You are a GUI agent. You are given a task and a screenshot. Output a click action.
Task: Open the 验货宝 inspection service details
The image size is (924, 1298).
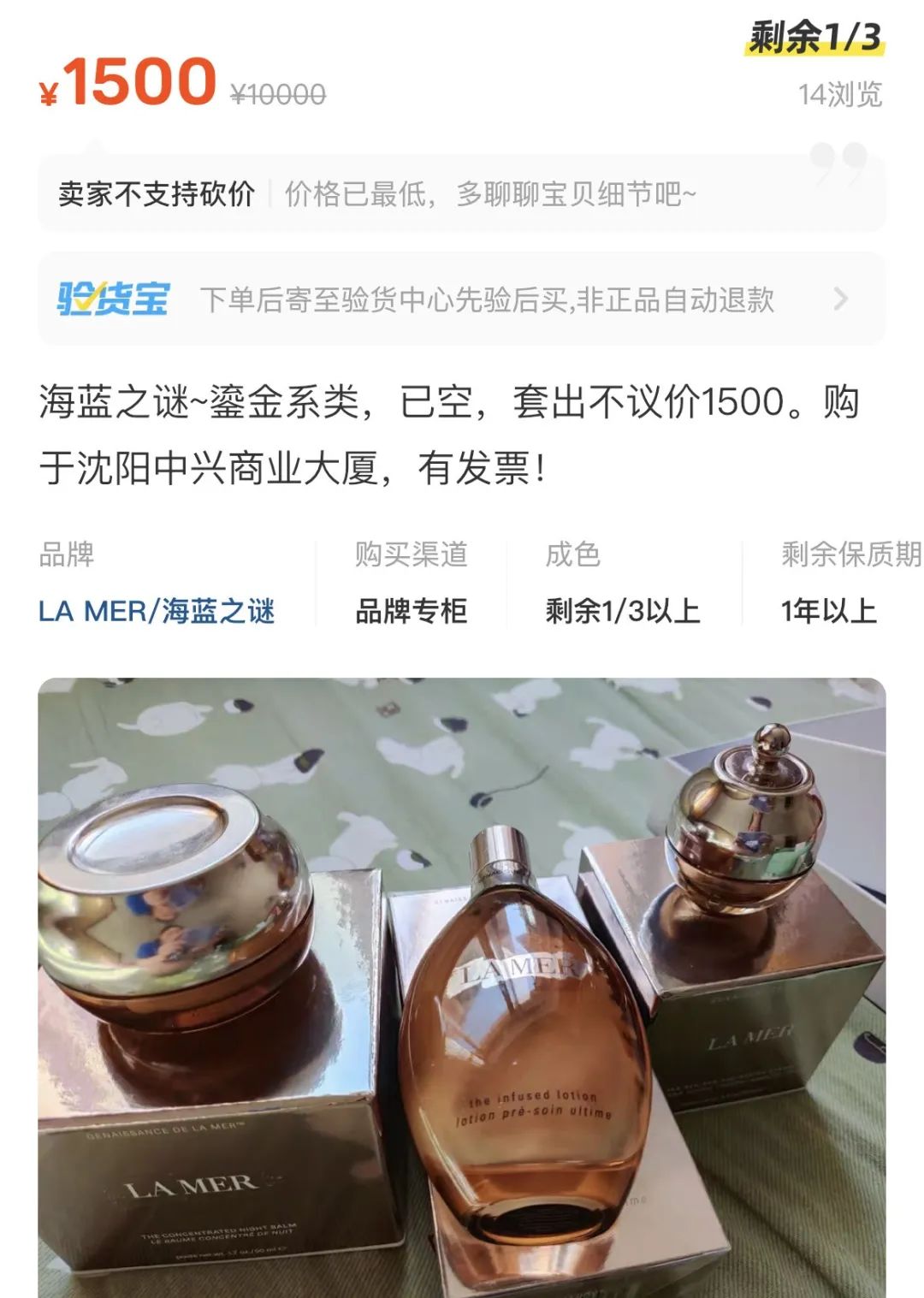pos(462,299)
